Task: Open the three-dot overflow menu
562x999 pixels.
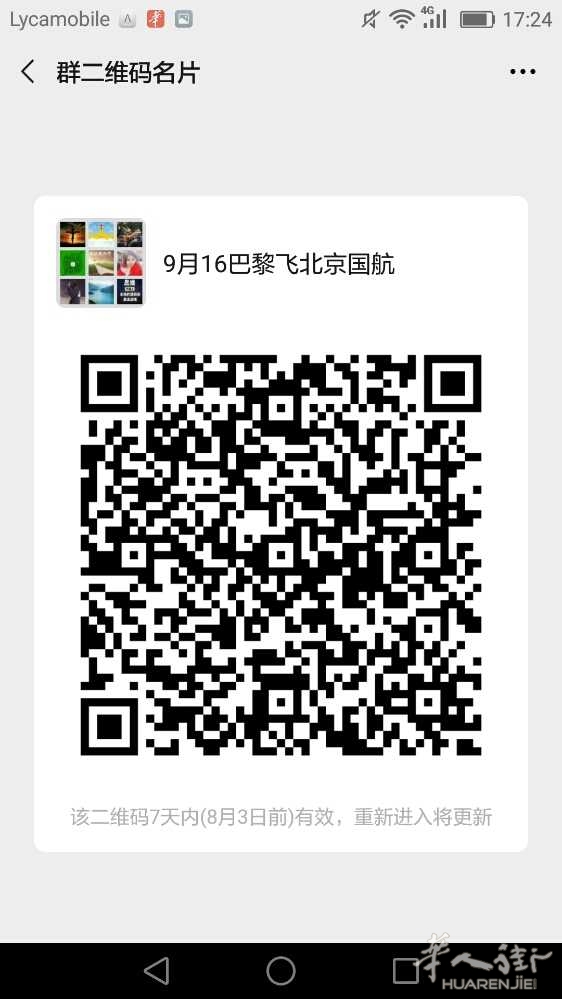Action: (522, 72)
